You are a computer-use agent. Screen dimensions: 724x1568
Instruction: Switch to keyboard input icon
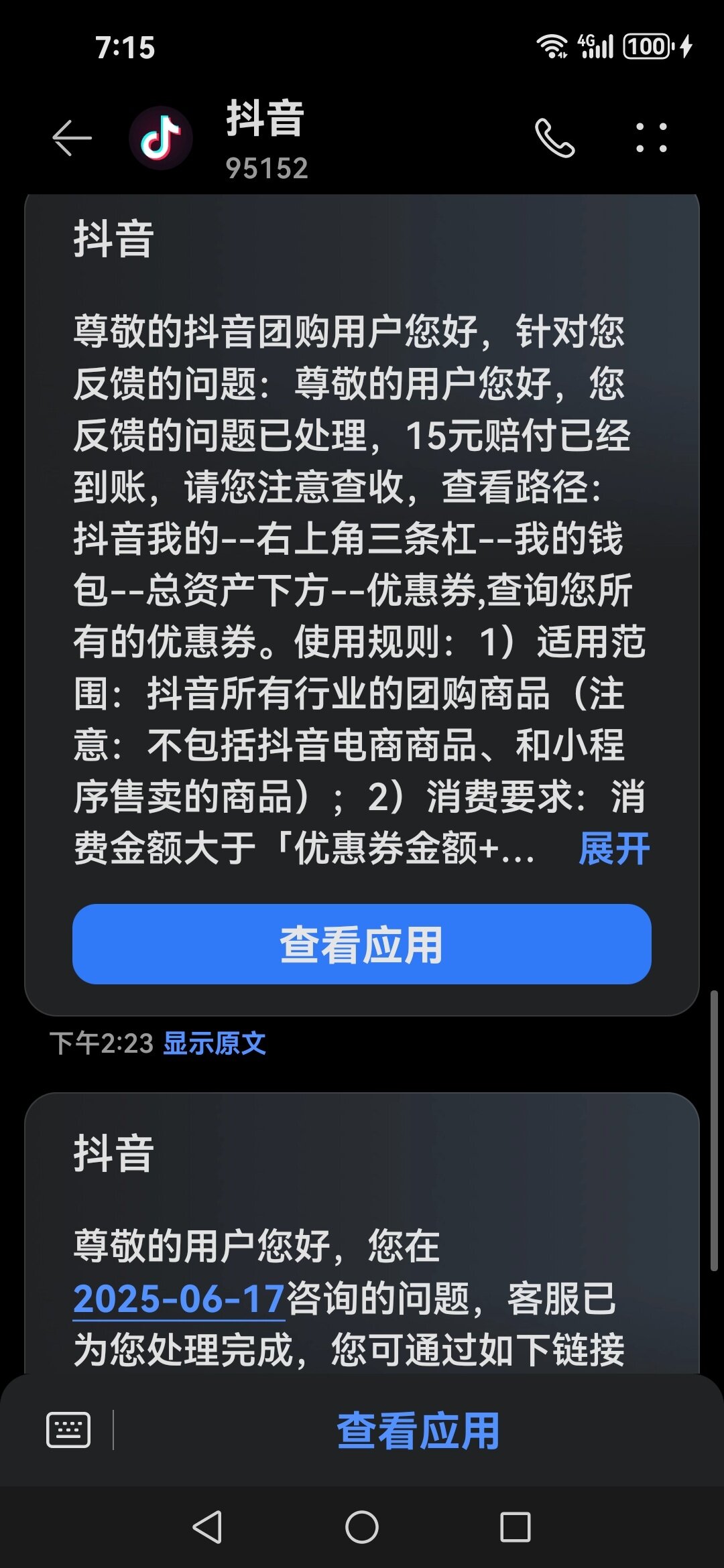68,1429
